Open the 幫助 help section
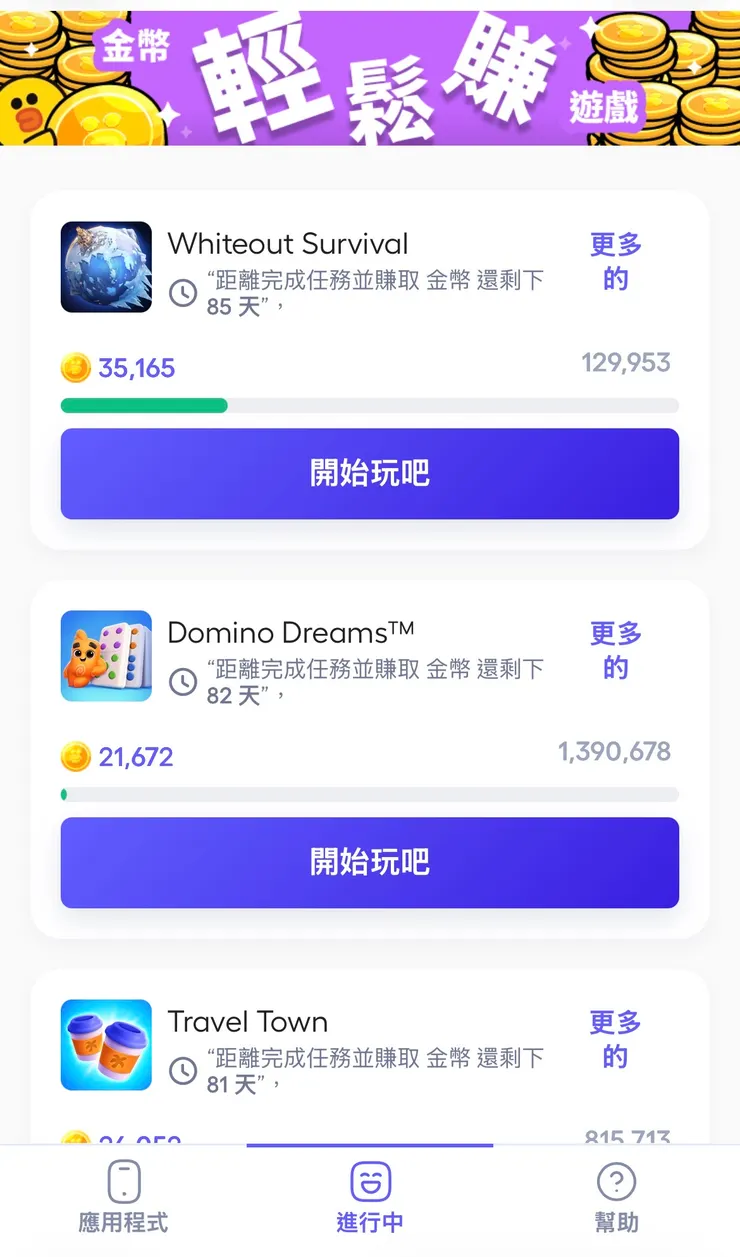Viewport: 740px width, 1257px height. tap(616, 1197)
